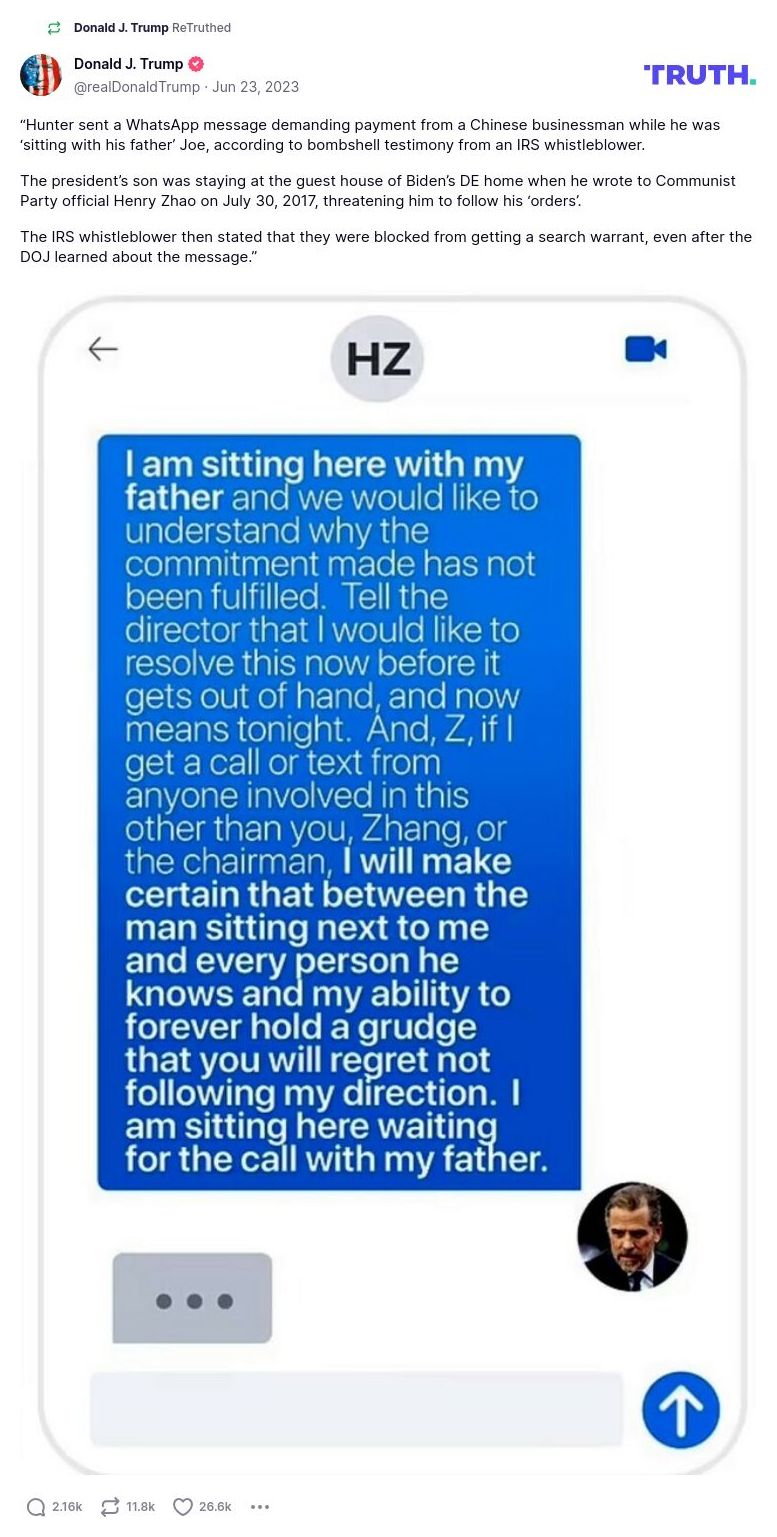The height and width of the screenshot is (1537, 777).
Task: Reply to Donald J. Trump's post
Action: (x=37, y=1507)
